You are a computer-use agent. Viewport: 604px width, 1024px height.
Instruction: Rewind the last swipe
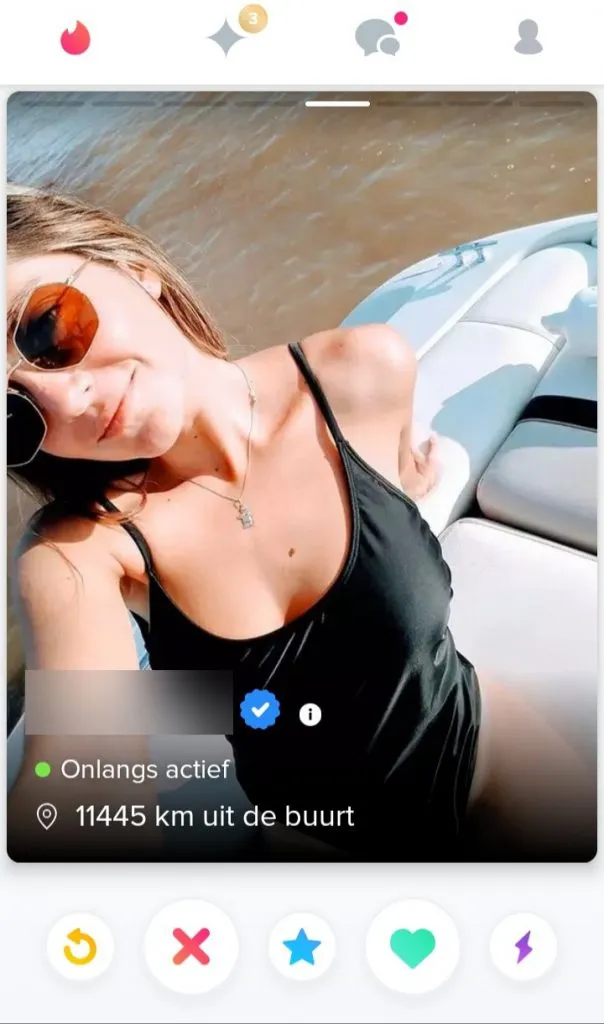coord(80,946)
